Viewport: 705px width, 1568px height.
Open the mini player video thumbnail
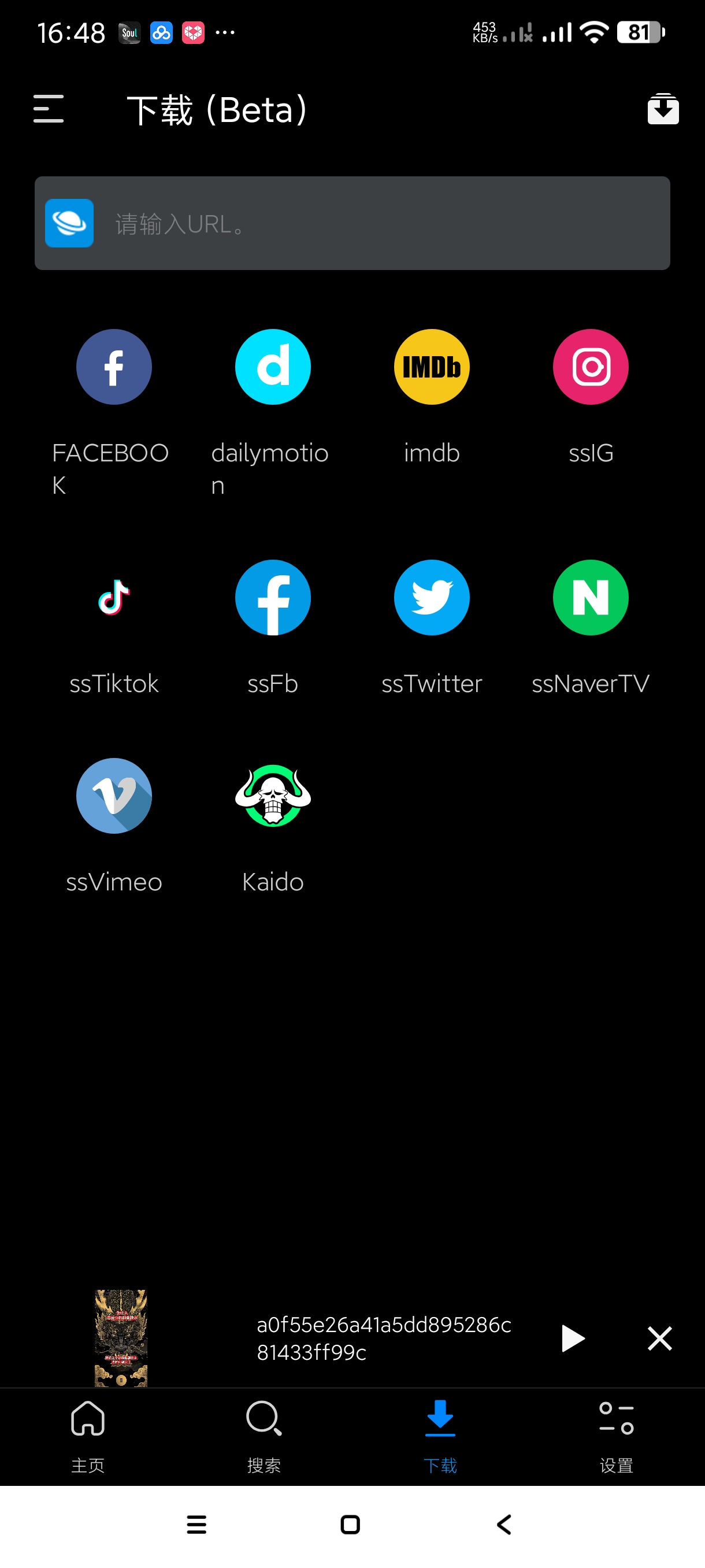pos(121,1338)
